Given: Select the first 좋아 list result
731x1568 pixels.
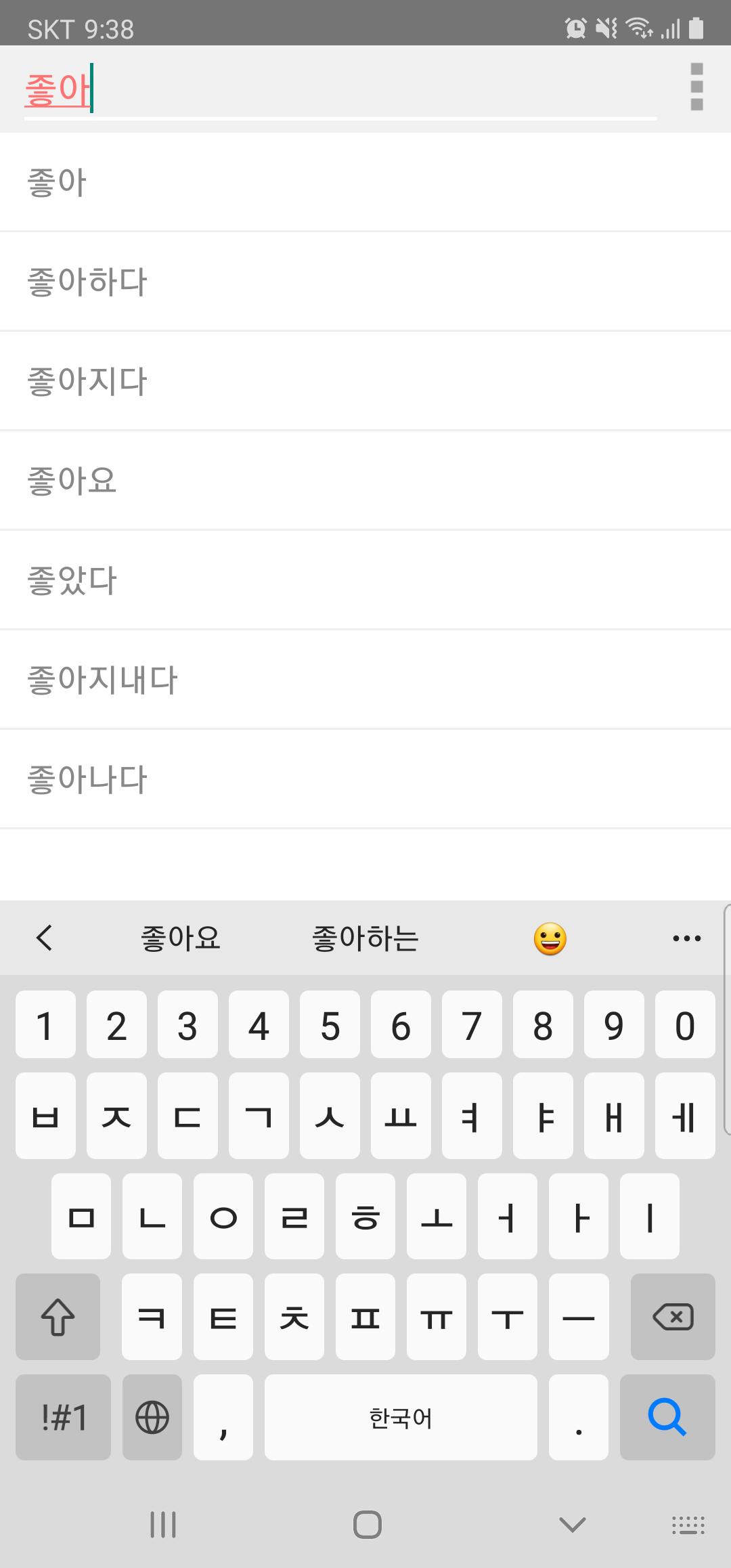Looking at the screenshot, I should [x=365, y=182].
